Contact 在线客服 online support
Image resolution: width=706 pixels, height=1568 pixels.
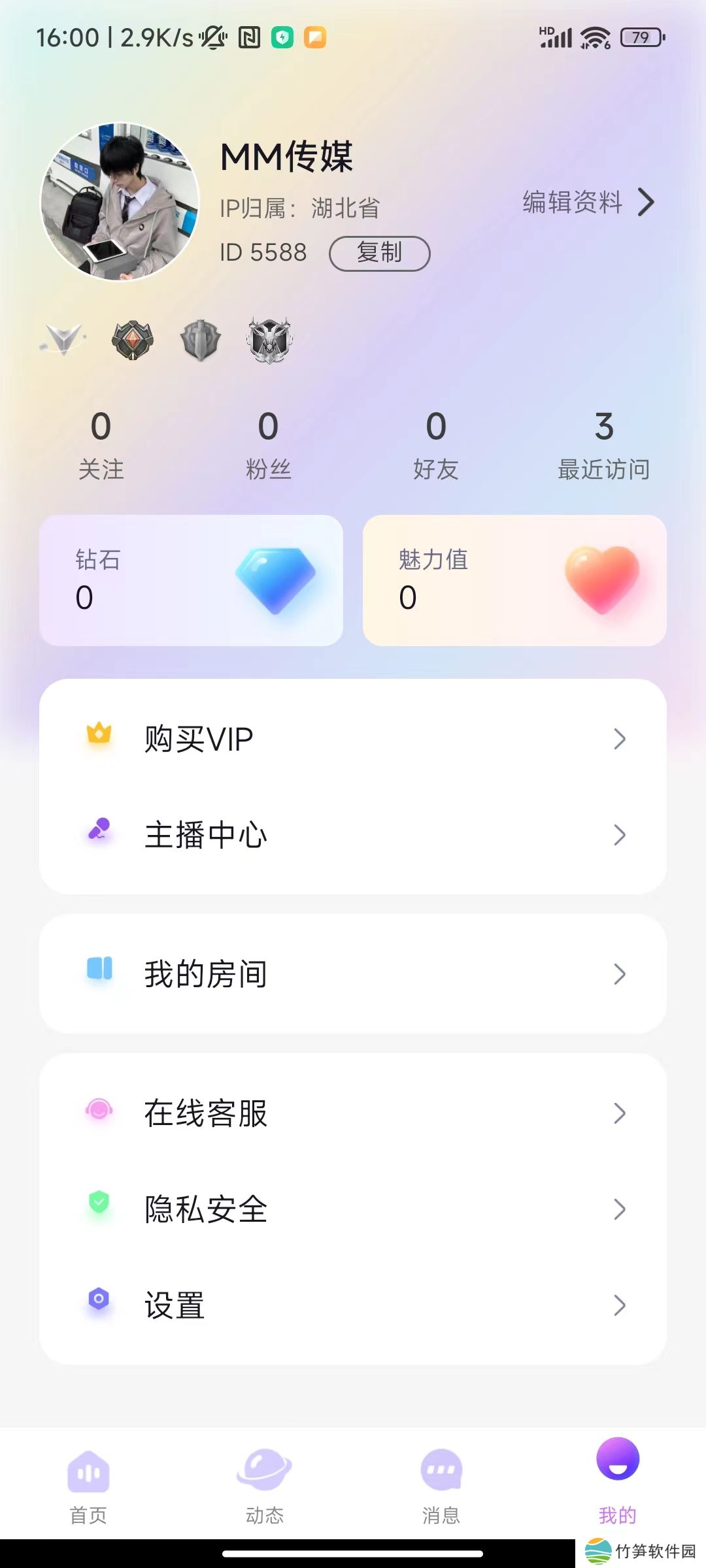tap(353, 1113)
